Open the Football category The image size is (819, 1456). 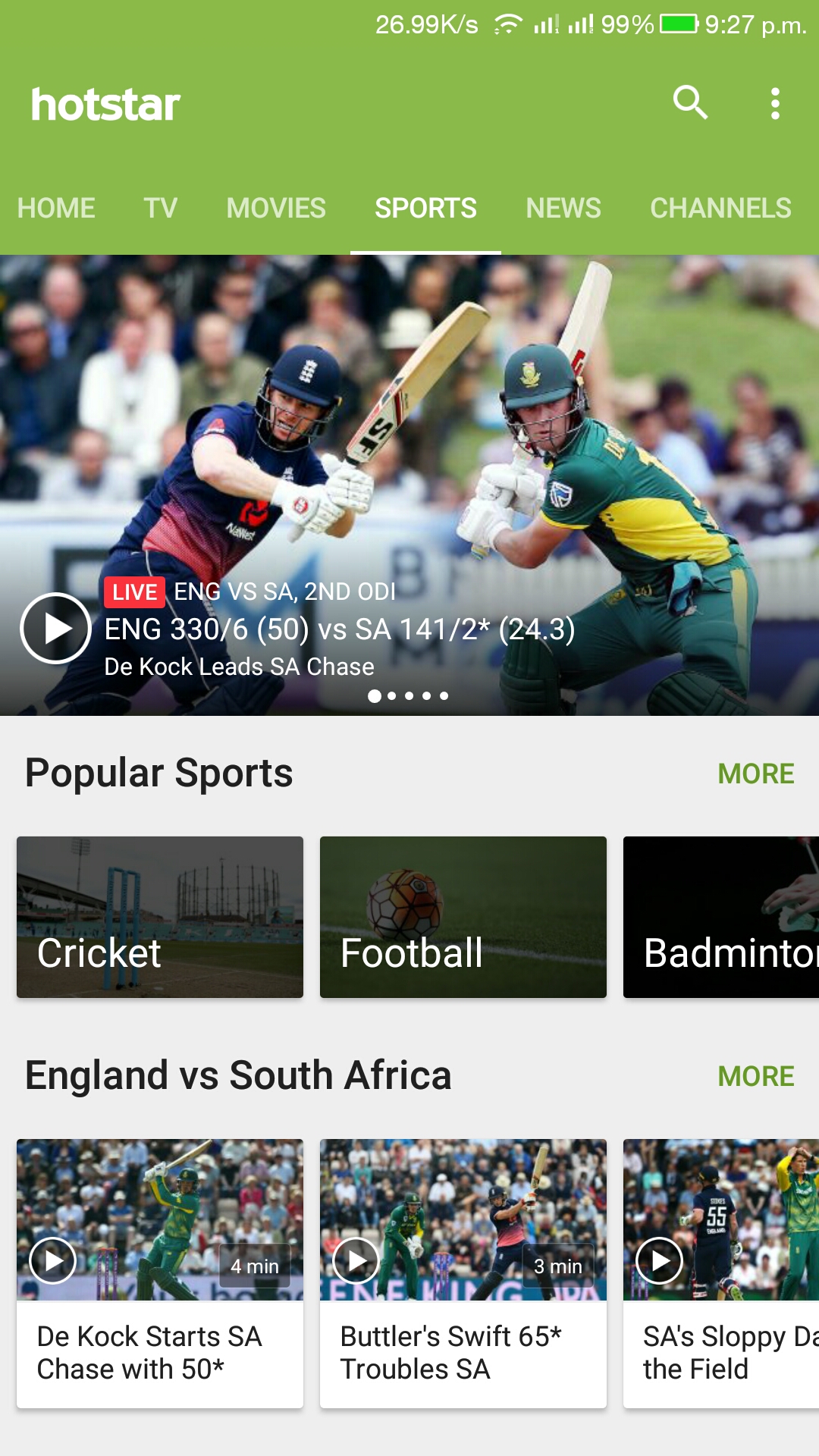[463, 918]
